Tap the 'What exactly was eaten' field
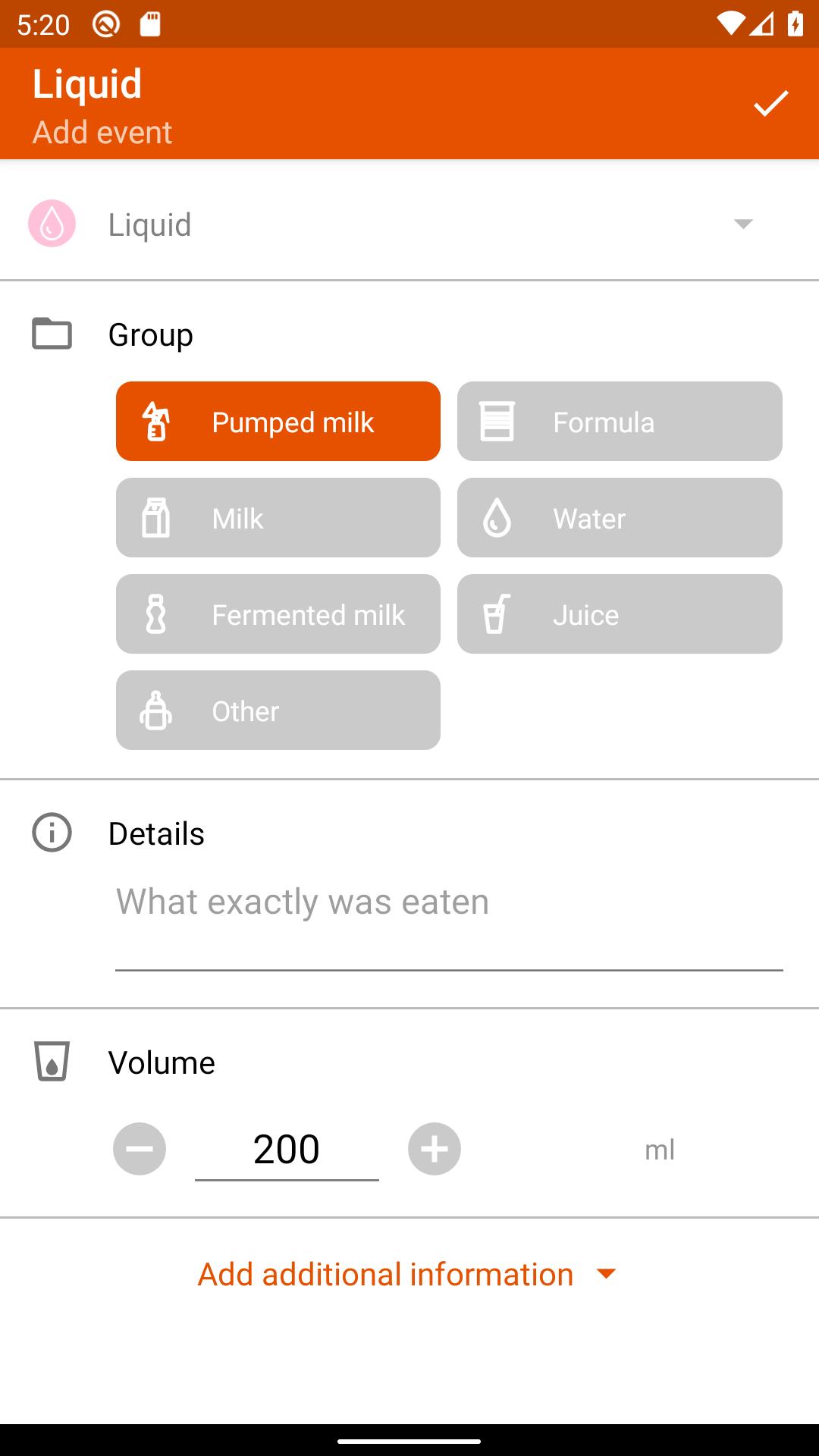 tap(449, 919)
